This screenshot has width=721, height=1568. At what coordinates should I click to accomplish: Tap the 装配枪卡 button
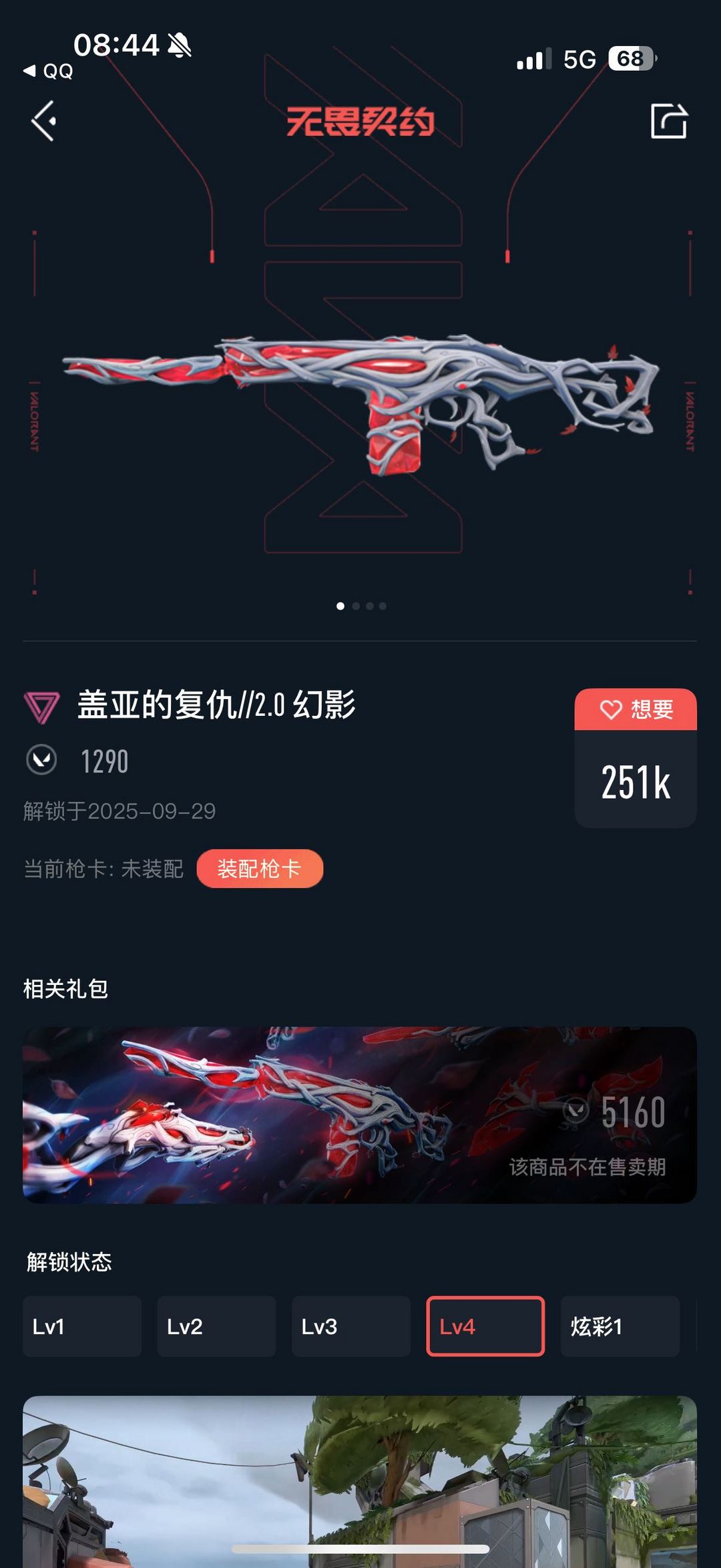tap(260, 868)
